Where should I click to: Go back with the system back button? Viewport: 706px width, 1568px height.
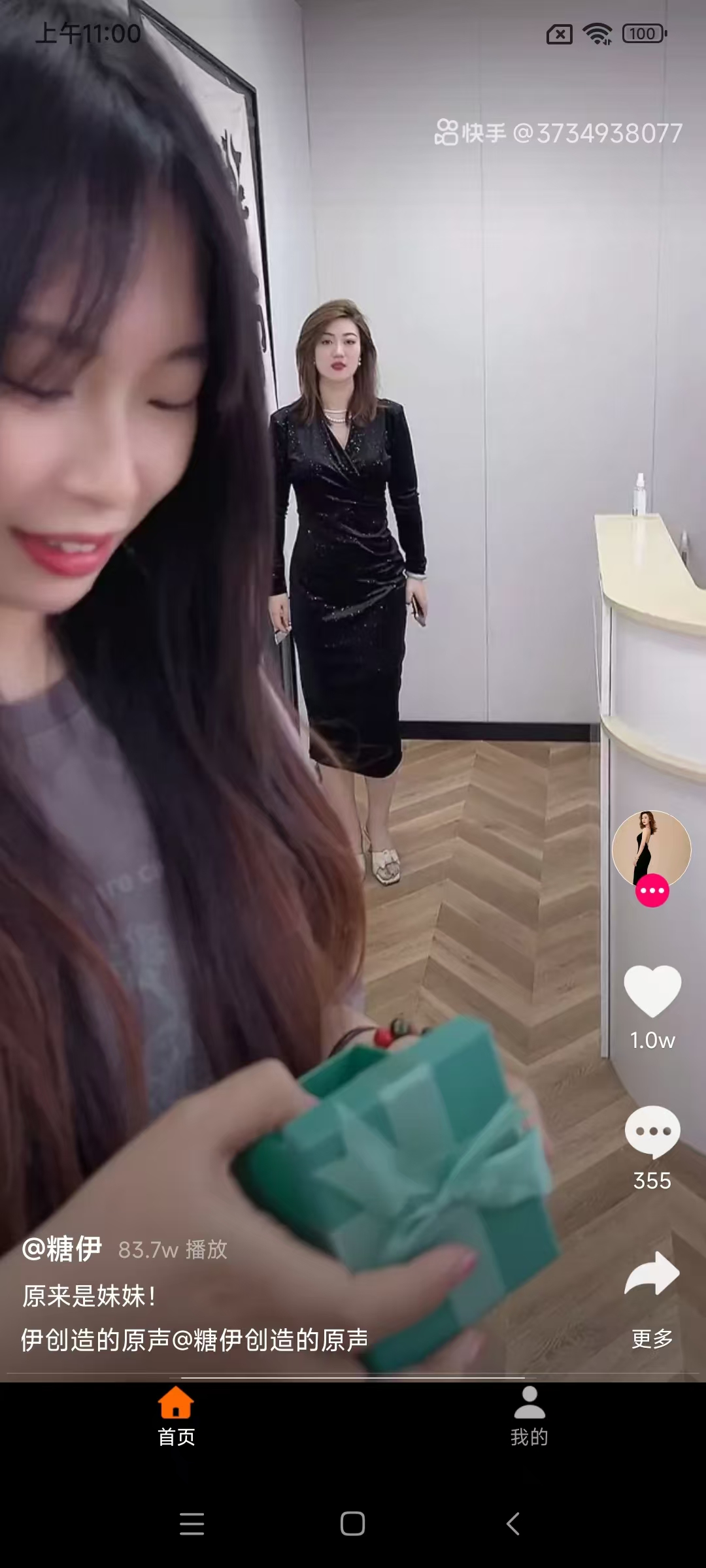coord(513,1524)
